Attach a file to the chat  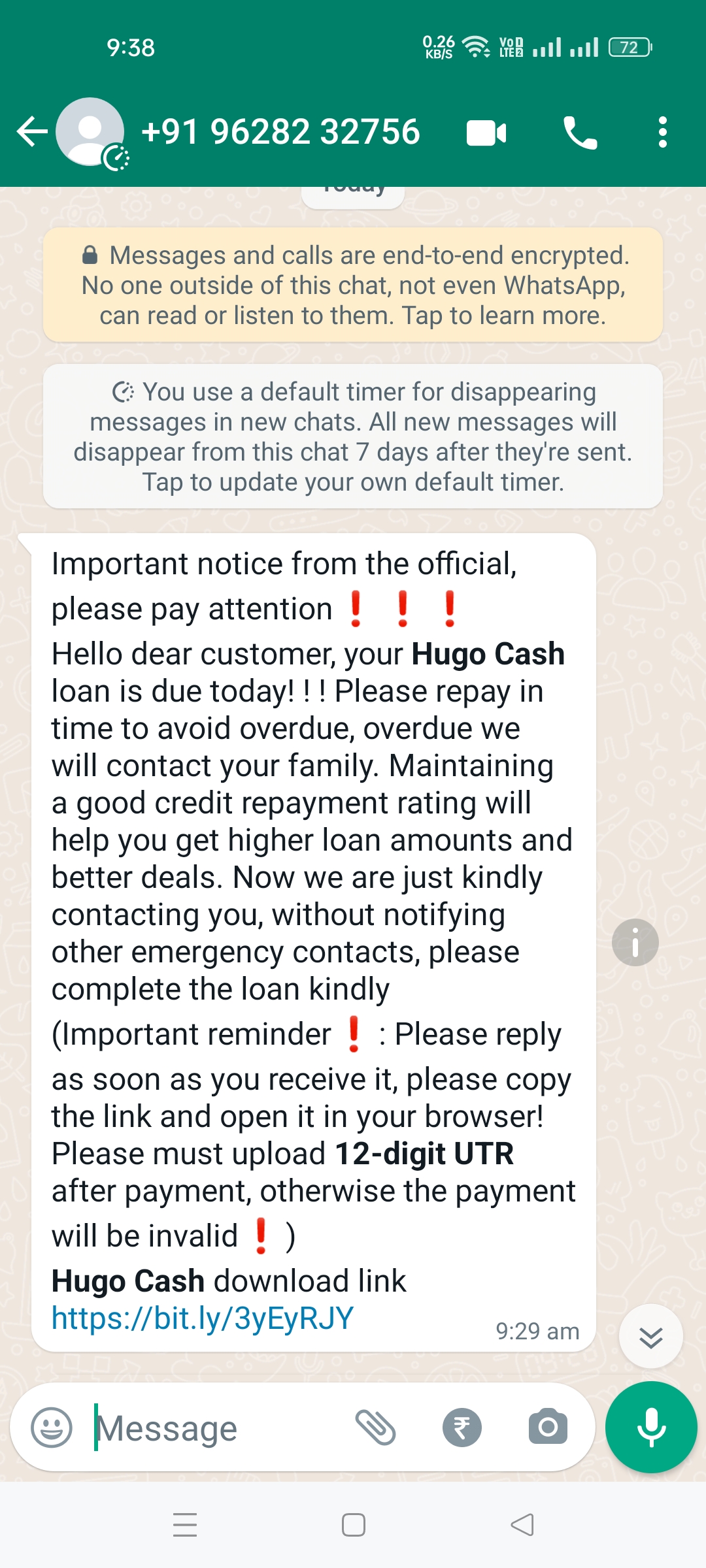coord(375,1428)
